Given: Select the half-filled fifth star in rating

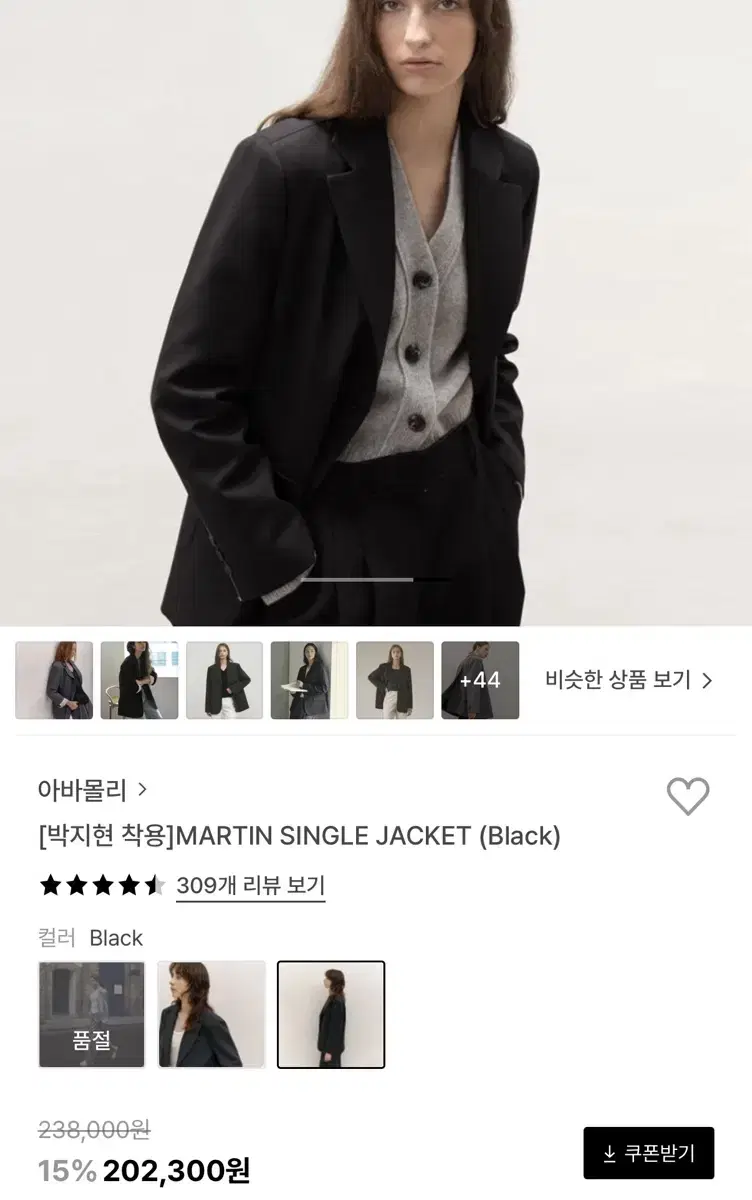Looking at the screenshot, I should 152,885.
